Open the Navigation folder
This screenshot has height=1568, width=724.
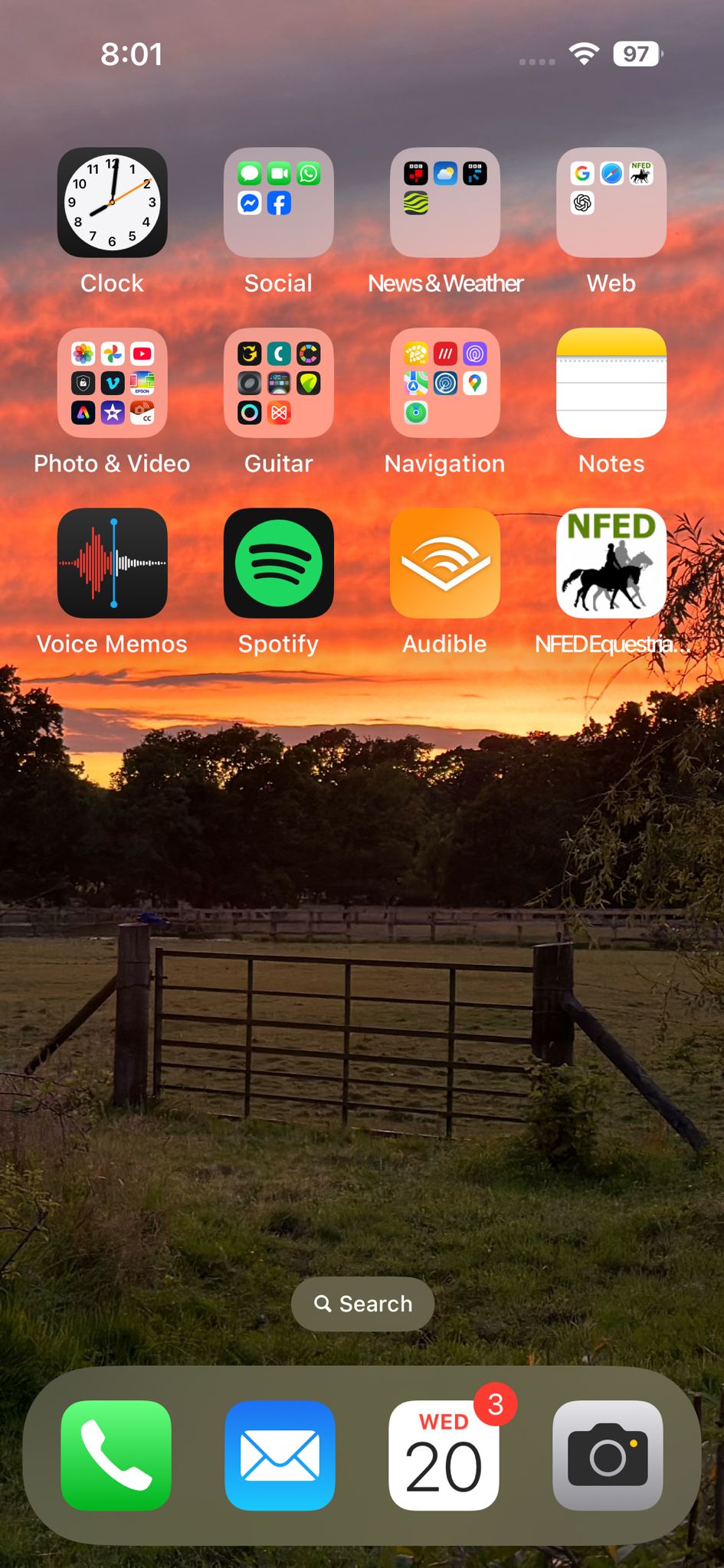pos(444,383)
